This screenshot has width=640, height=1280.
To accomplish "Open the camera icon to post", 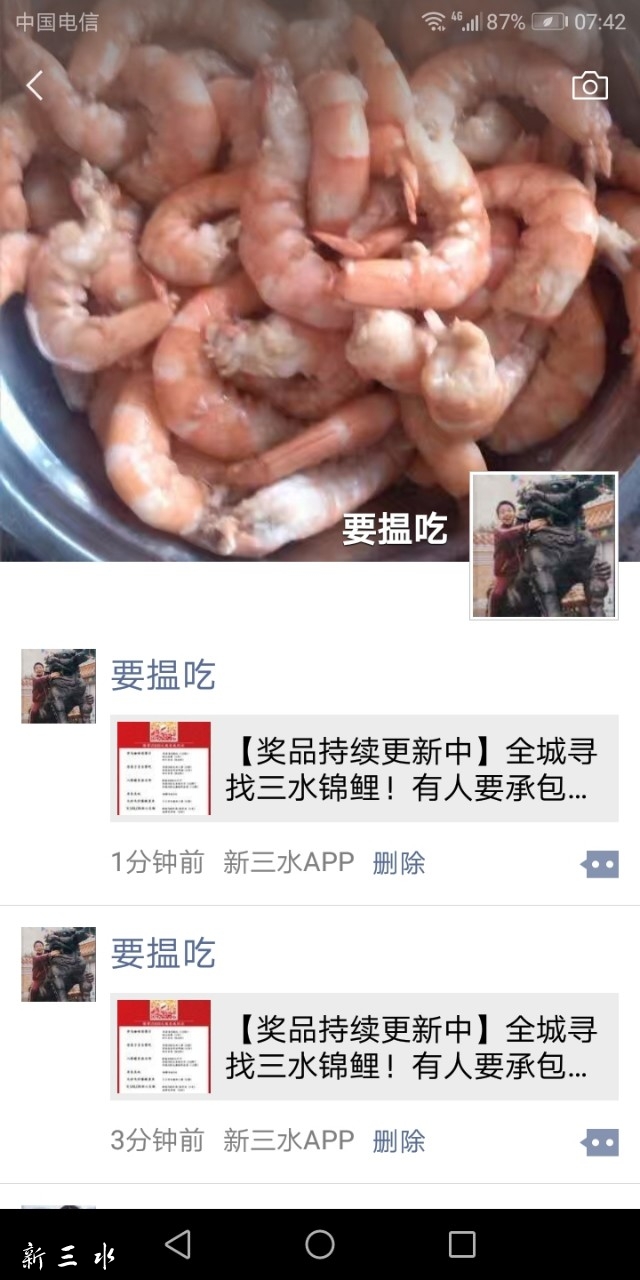I will click(590, 86).
